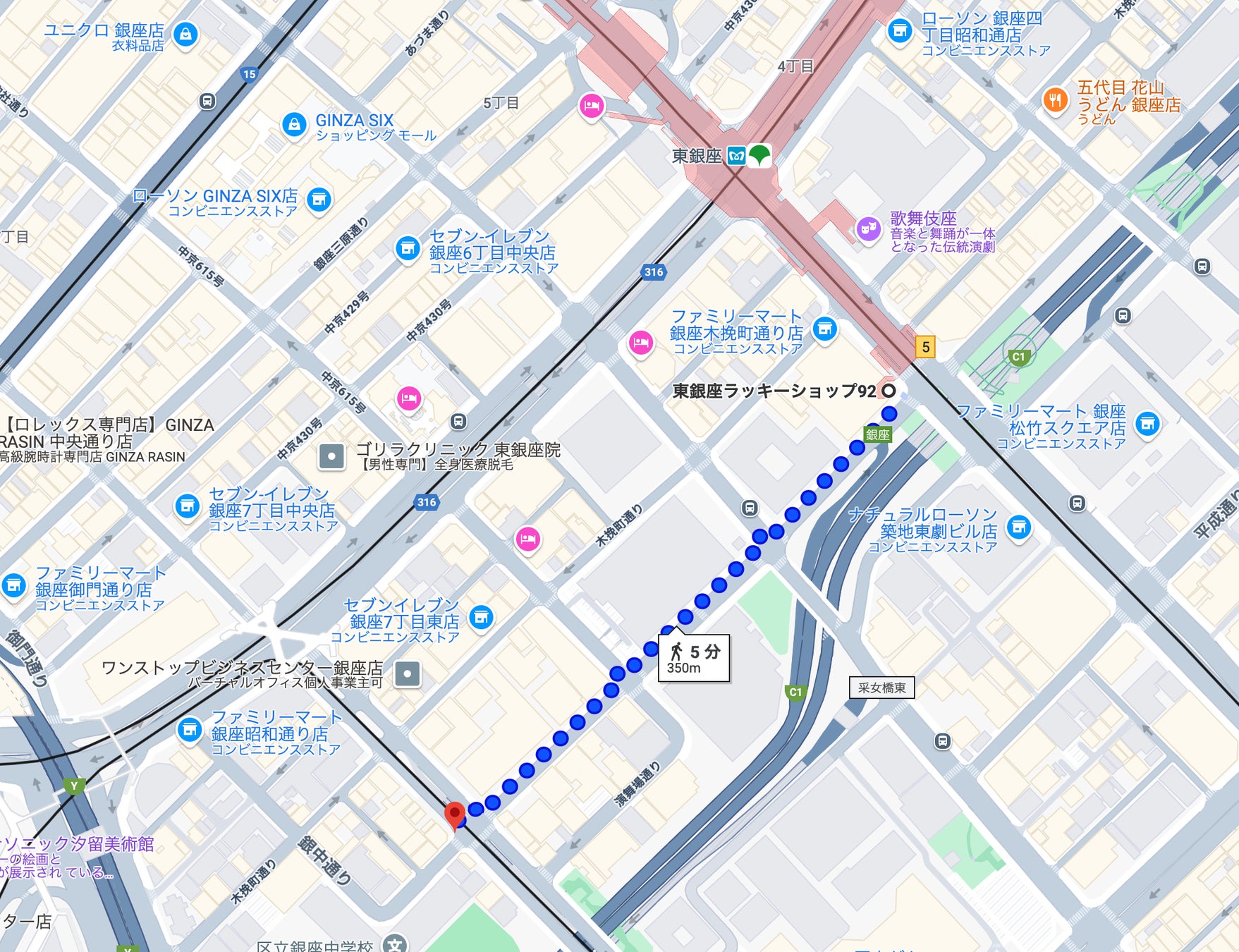Select ローソン 銀座四丁目昭和通店 marker
This screenshot has height=952, width=1239.
click(x=899, y=31)
